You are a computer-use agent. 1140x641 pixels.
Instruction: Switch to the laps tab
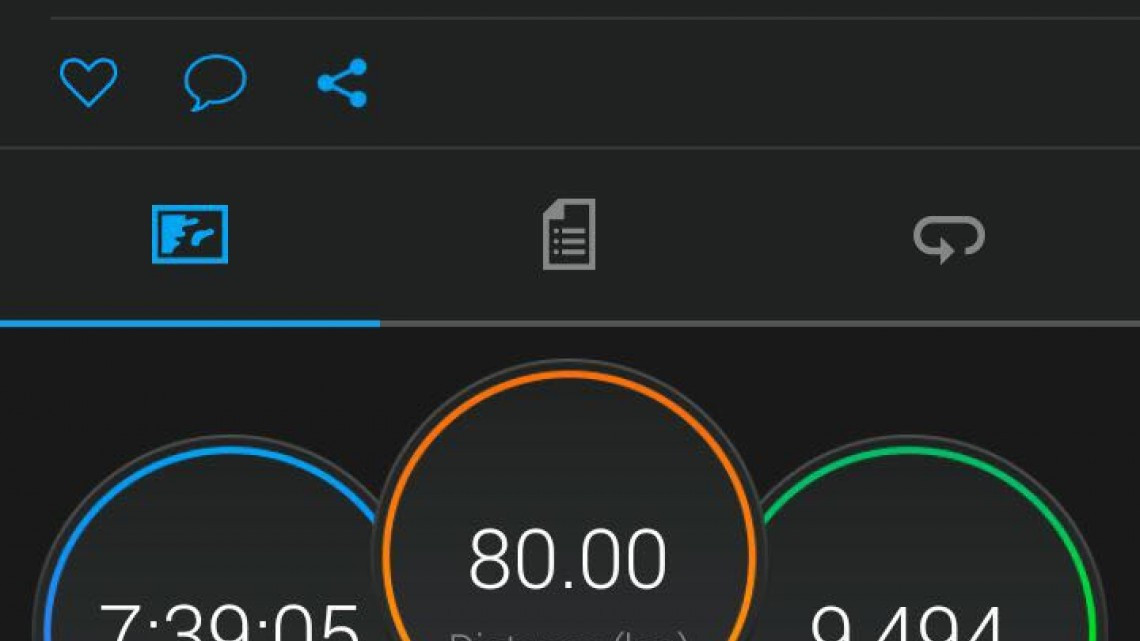click(x=949, y=237)
